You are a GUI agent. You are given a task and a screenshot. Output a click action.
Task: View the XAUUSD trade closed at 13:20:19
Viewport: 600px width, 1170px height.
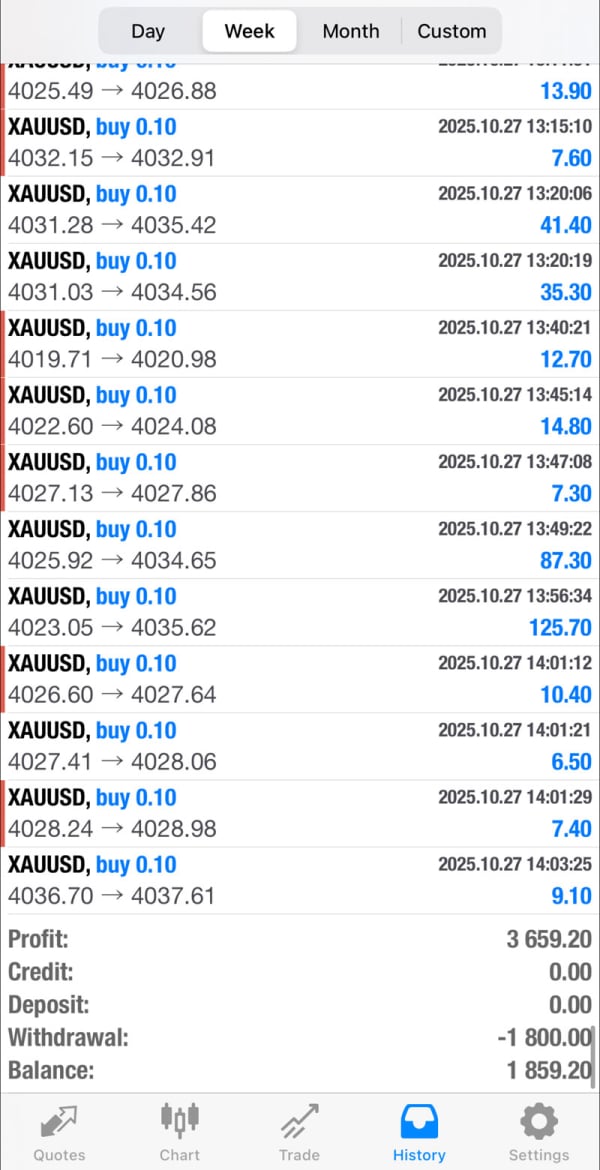pyautogui.click(x=300, y=277)
